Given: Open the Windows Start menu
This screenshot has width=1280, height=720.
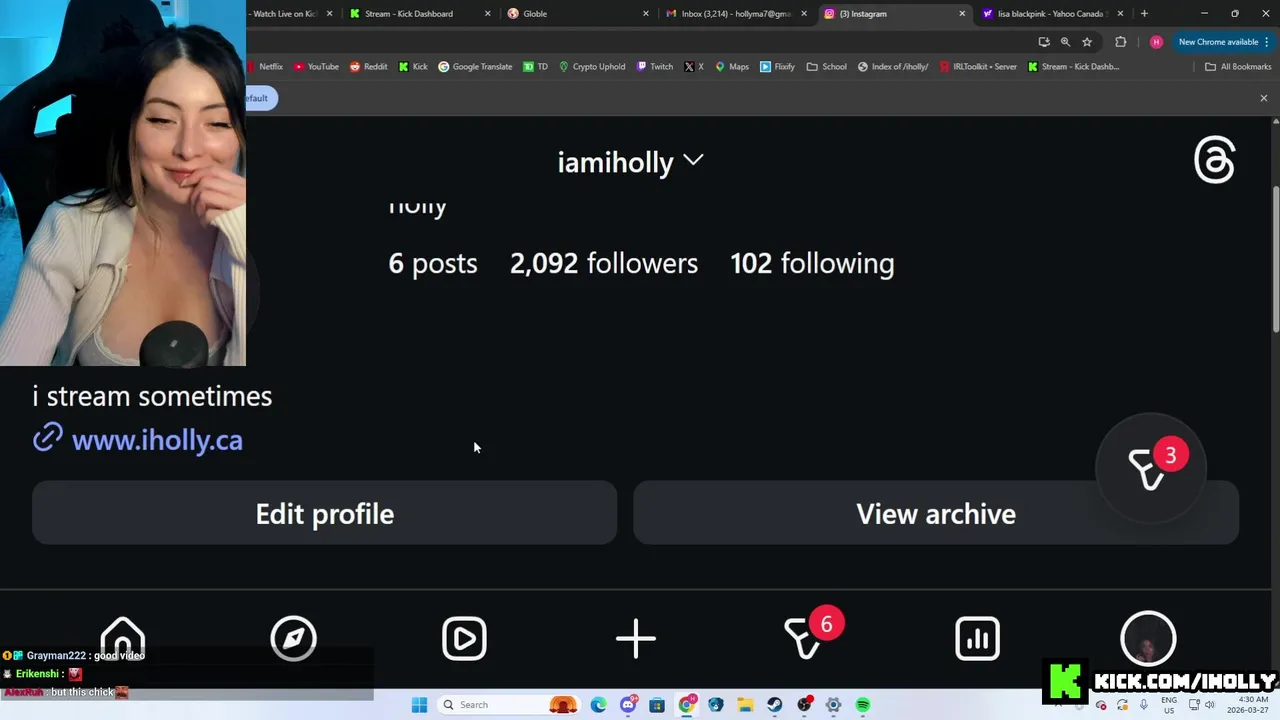Looking at the screenshot, I should tap(420, 705).
